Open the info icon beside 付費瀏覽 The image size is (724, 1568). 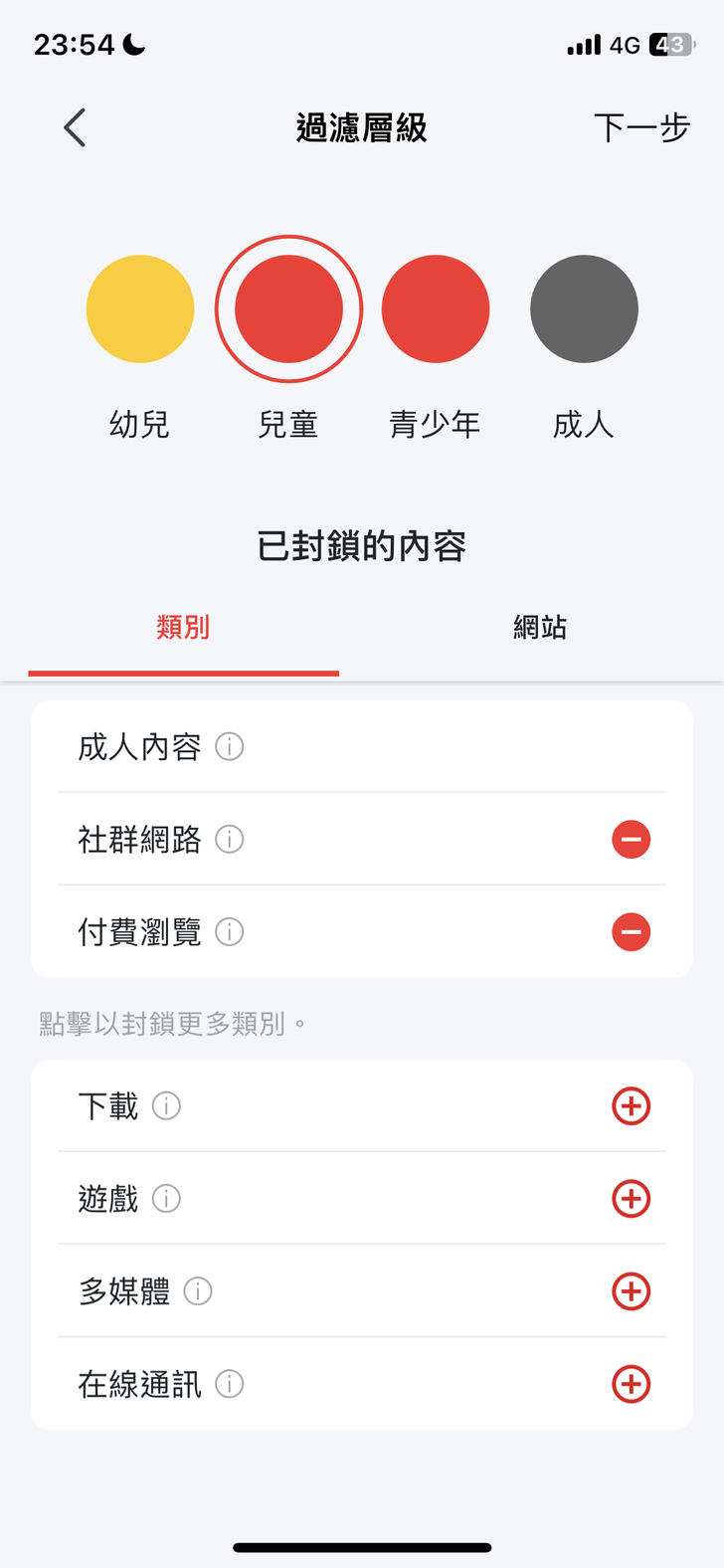[230, 932]
